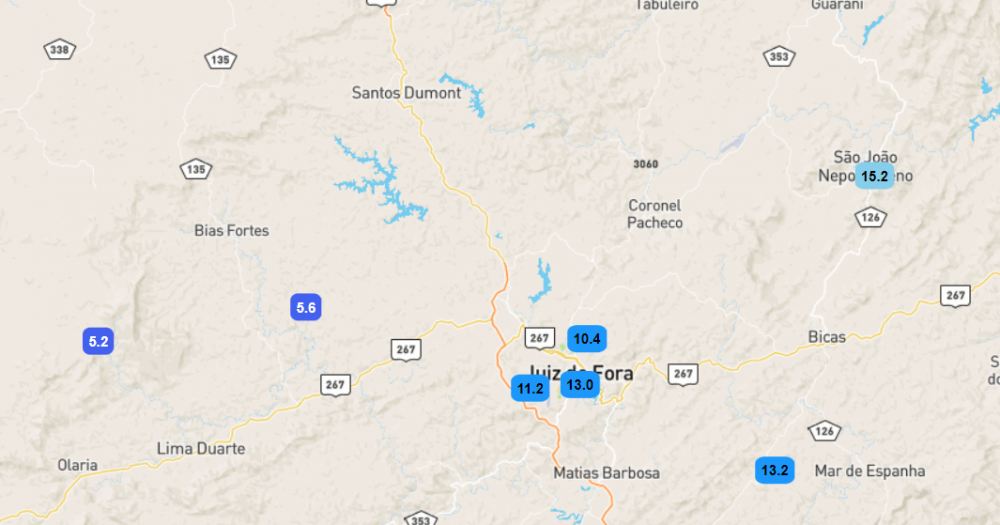Select the 13.0 marker in Juiz de Fora
Viewport: 1000px width, 525px height.
(x=580, y=385)
